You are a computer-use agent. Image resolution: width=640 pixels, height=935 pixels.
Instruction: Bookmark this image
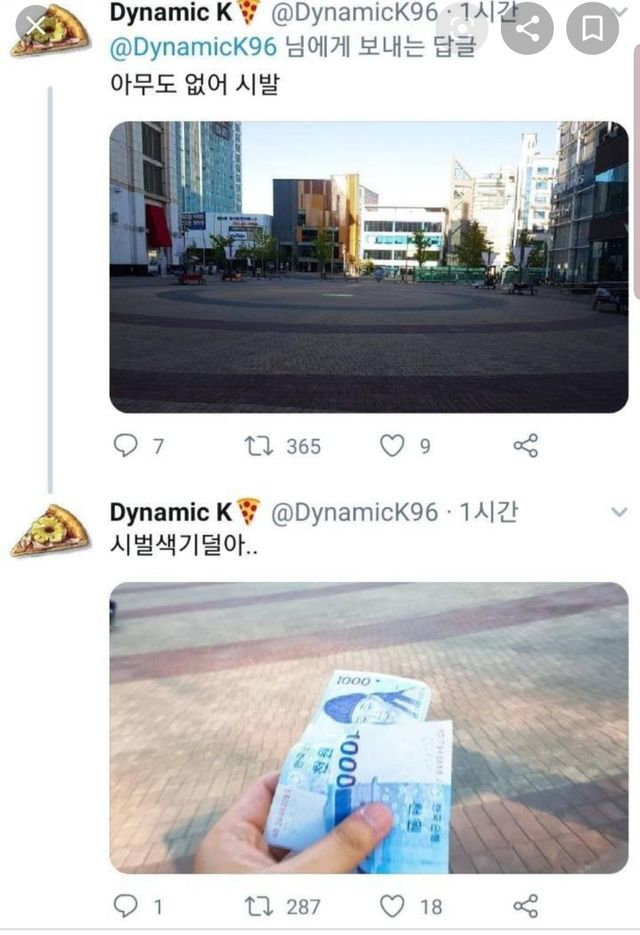click(x=592, y=28)
